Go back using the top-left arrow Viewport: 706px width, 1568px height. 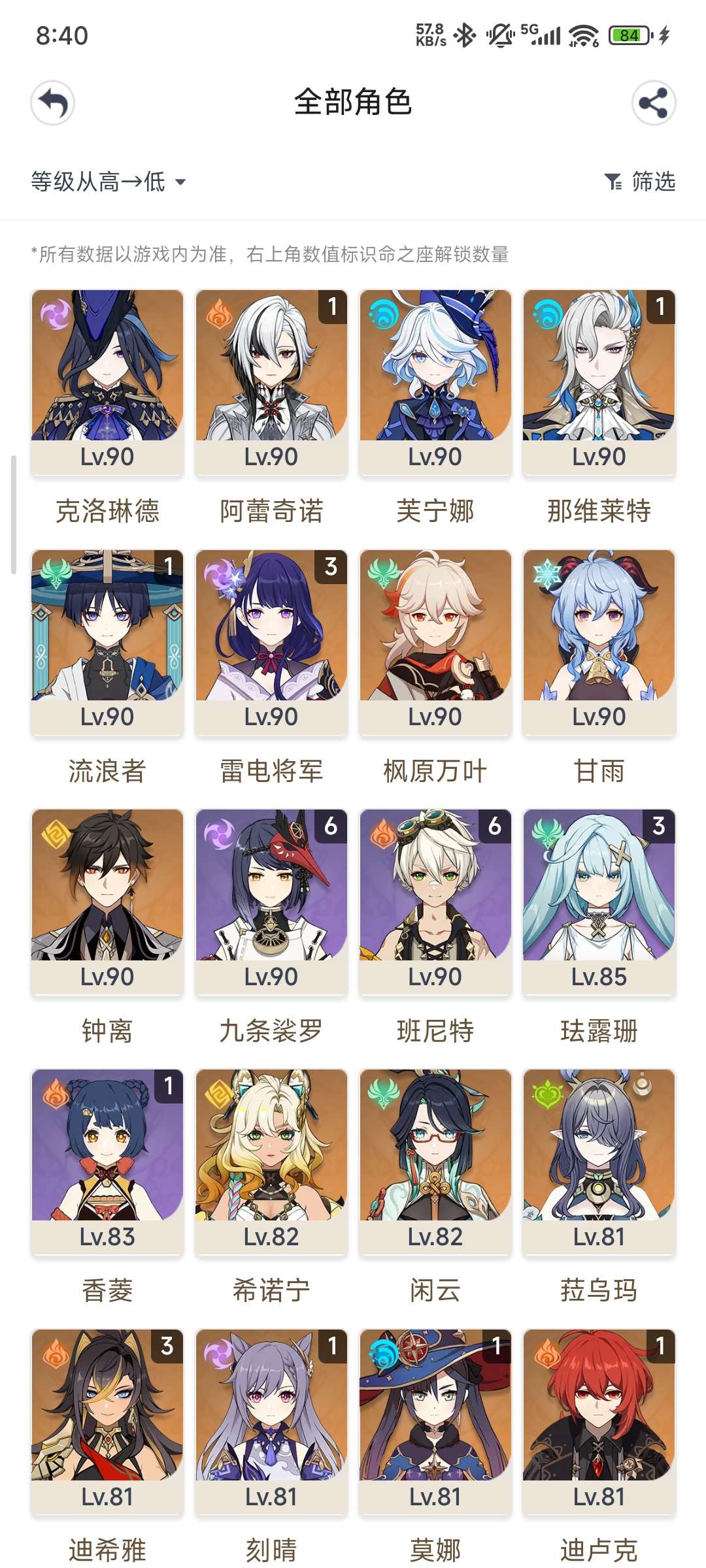tap(52, 103)
